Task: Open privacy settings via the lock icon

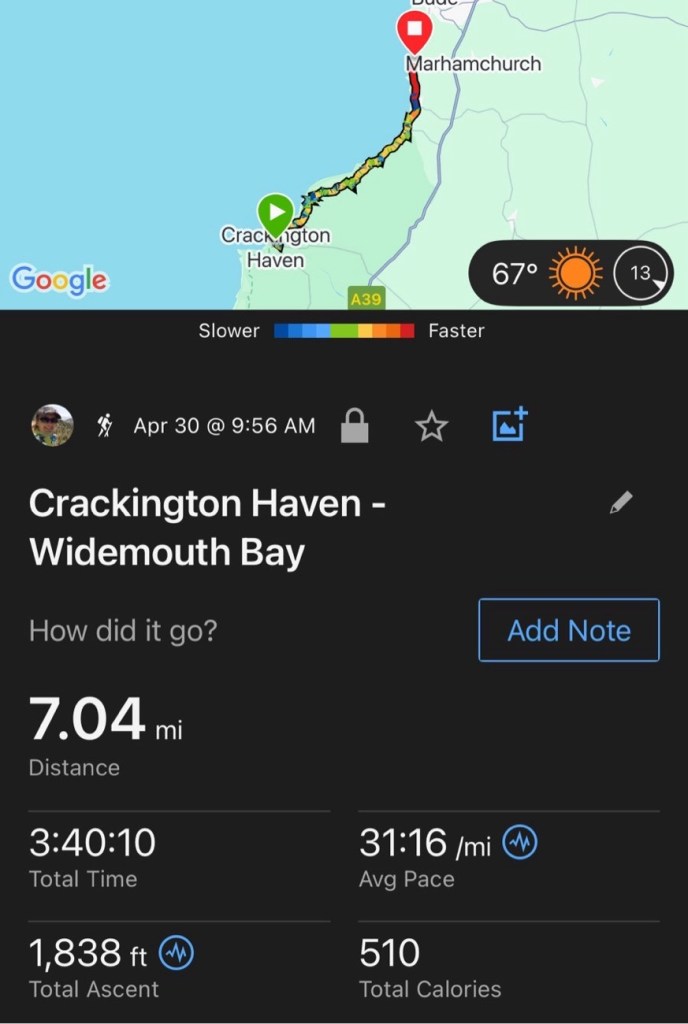Action: point(354,426)
